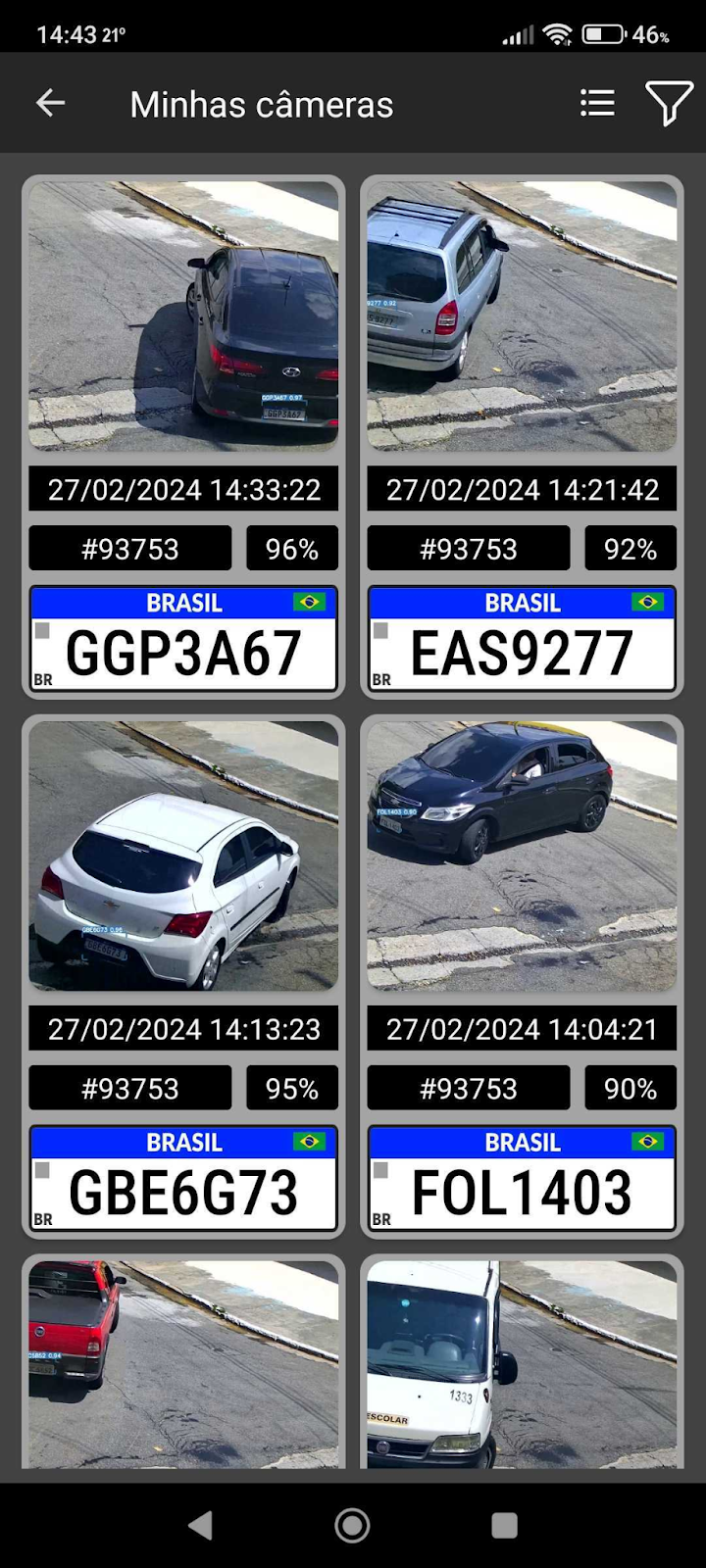Open the plate GGP3A67 capture card
Screen dimensions: 706x1568
coord(183,436)
